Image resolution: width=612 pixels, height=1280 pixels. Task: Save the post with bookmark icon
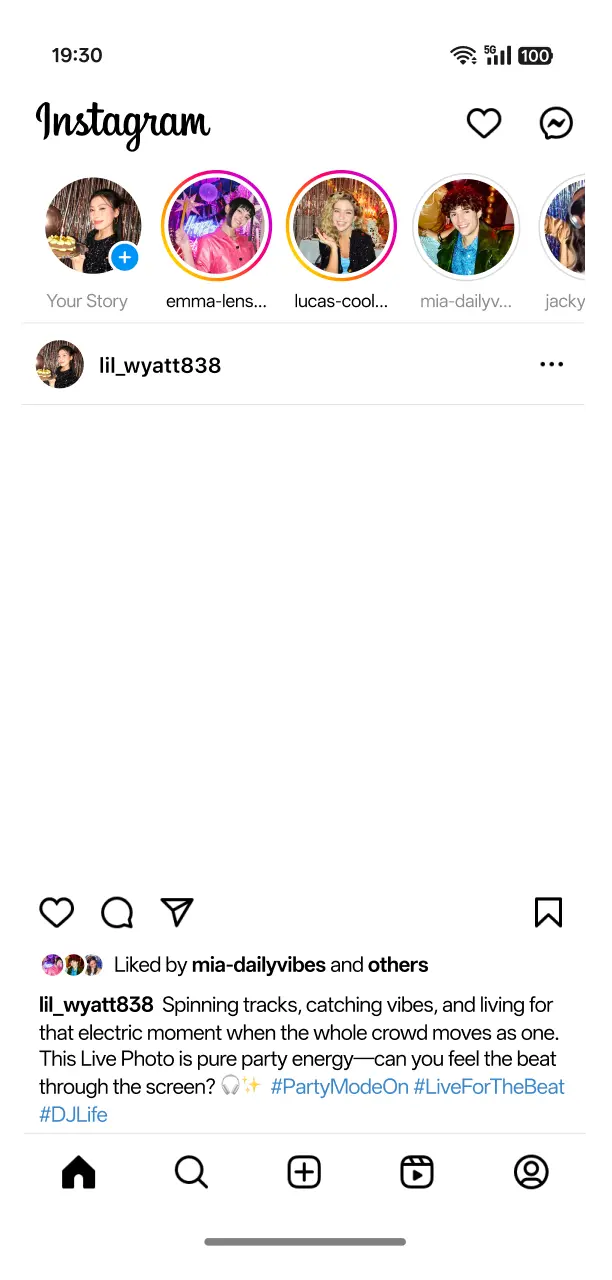pos(548,912)
